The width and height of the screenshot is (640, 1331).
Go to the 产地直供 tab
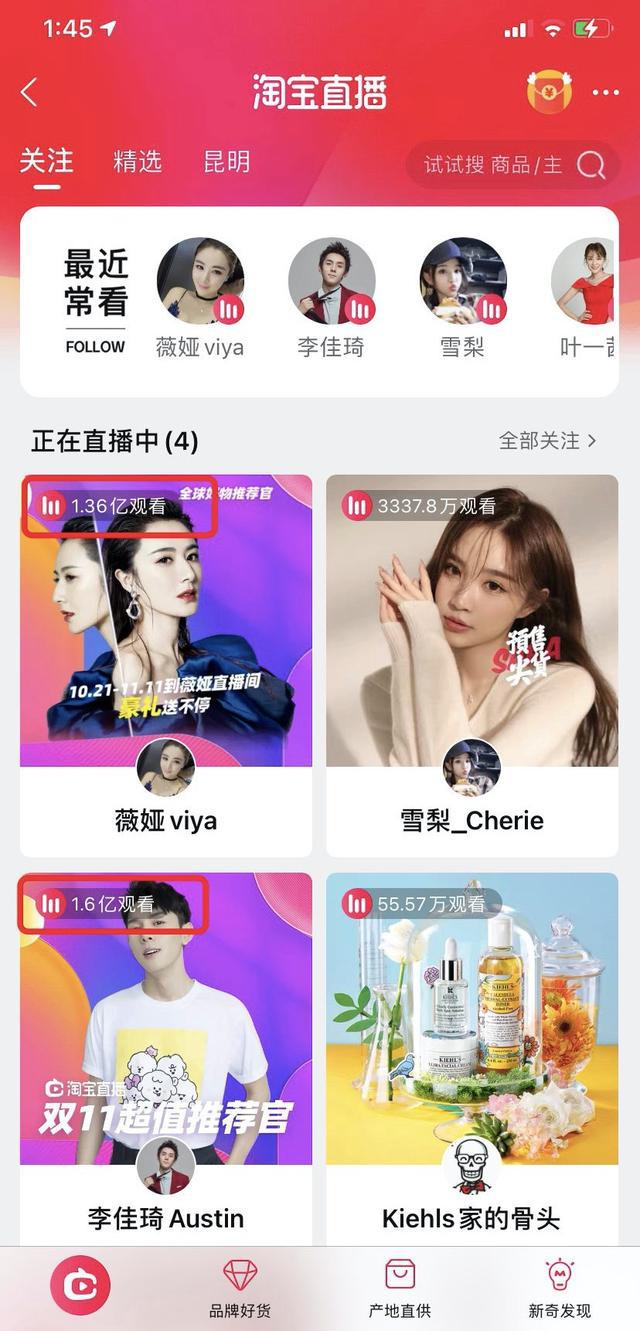pyautogui.click(x=400, y=1288)
